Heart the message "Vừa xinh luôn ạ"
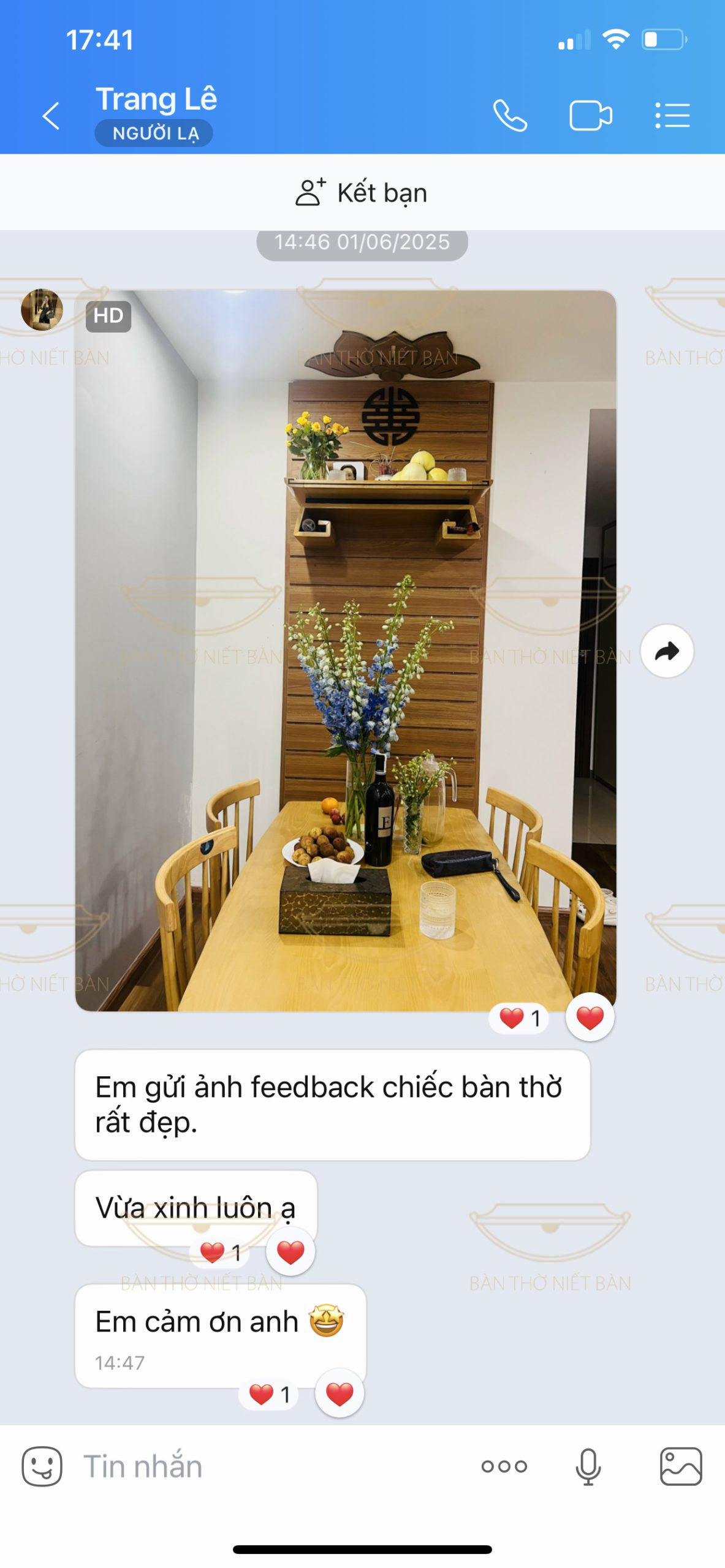The image size is (725, 1568). [x=290, y=1252]
